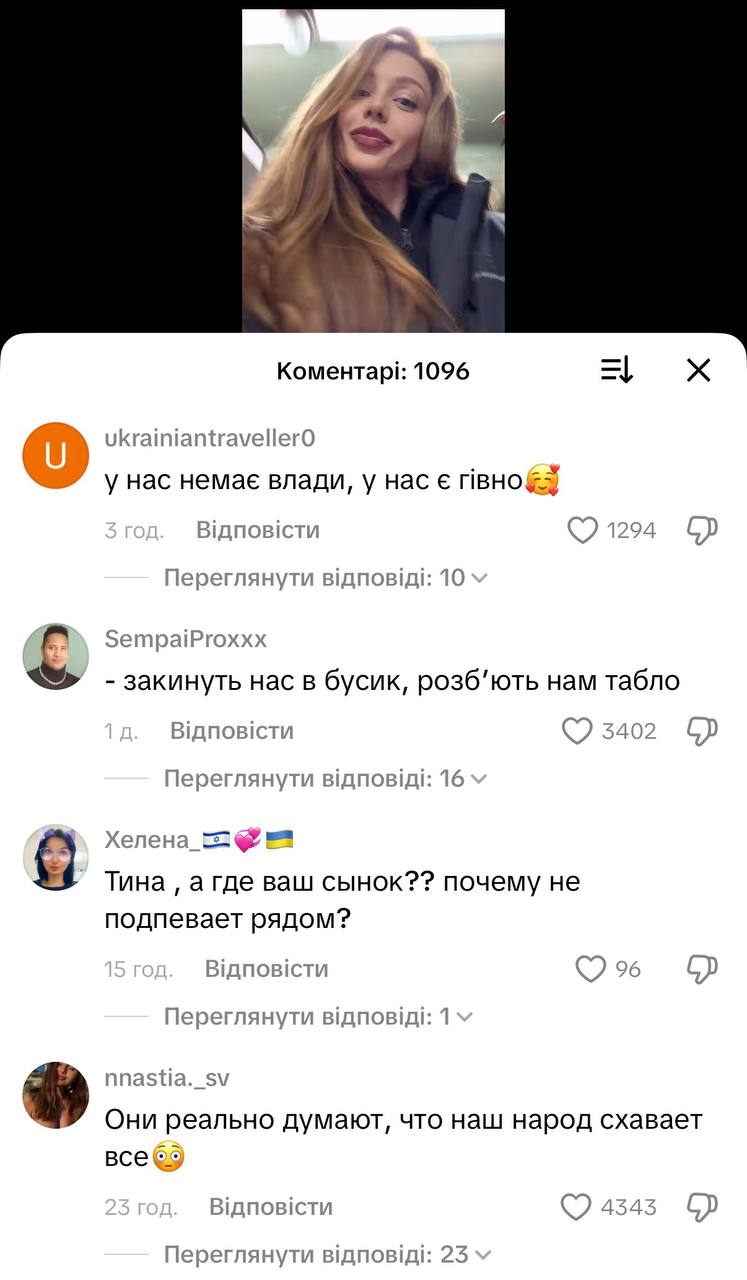Open ukrainiantraveller0's profile avatar

point(56,455)
